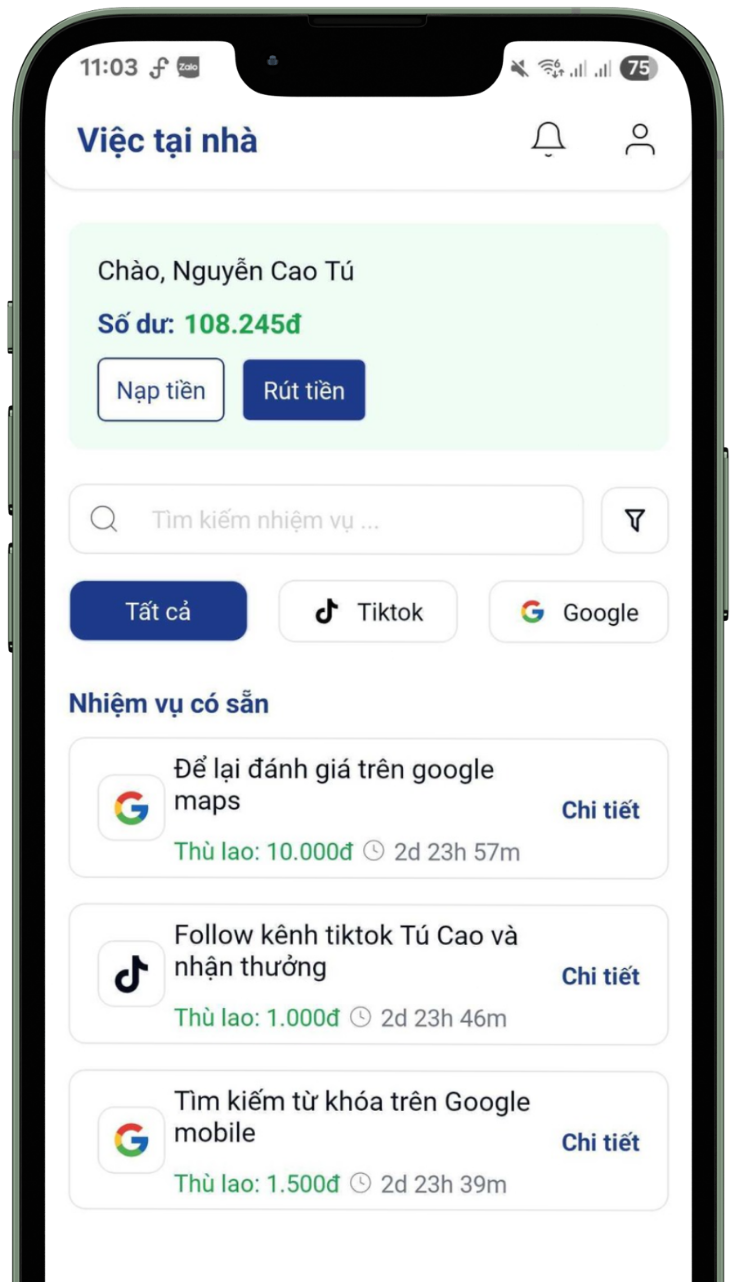Open the task filter funnel
The width and height of the screenshot is (738, 1282).
point(634,520)
